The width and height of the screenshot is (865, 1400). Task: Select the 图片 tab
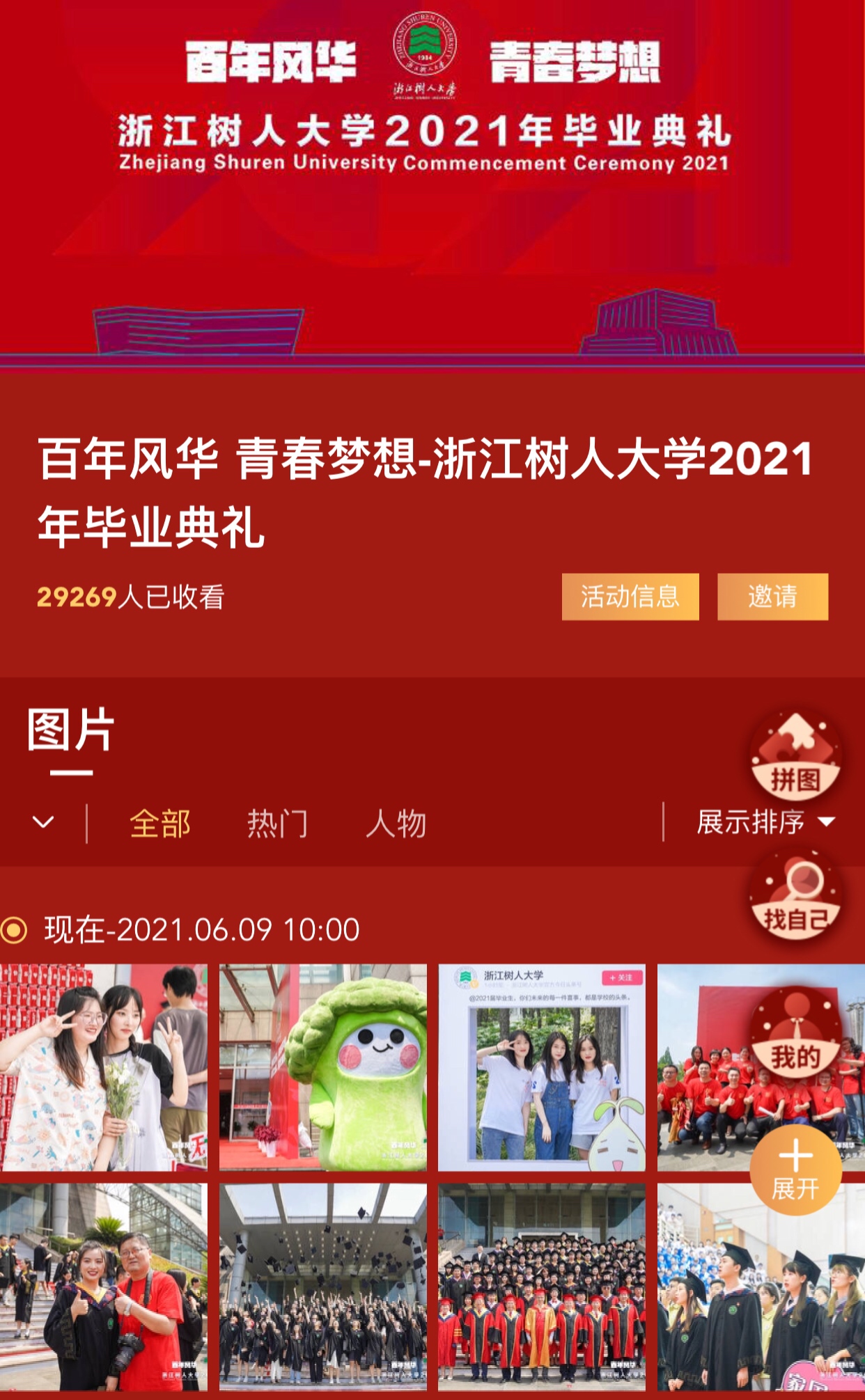[70, 730]
